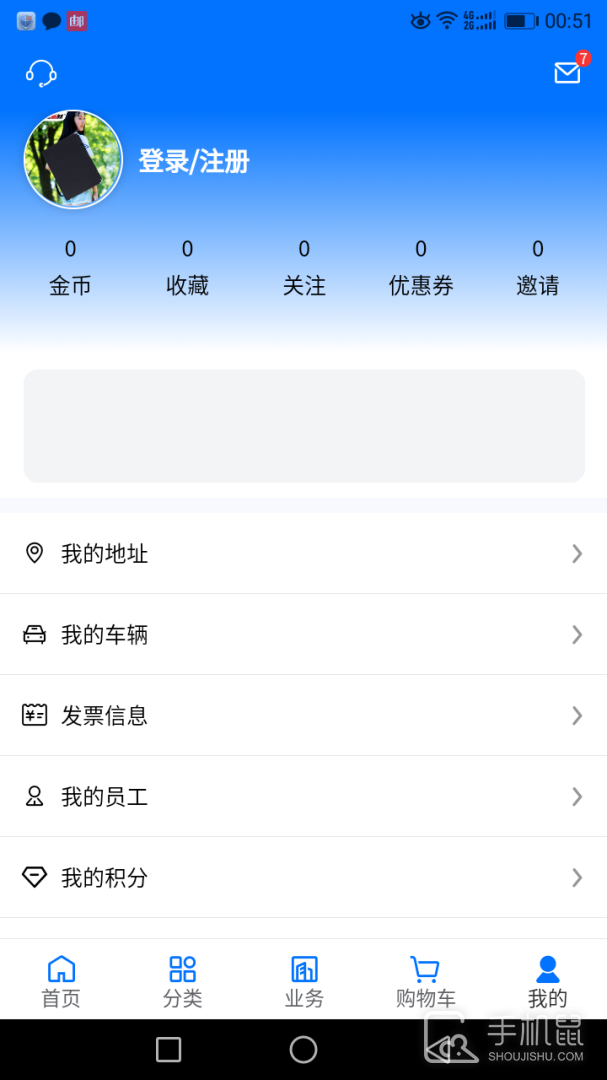
Task: Open the messages envelope icon
Action: pyautogui.click(x=567, y=73)
